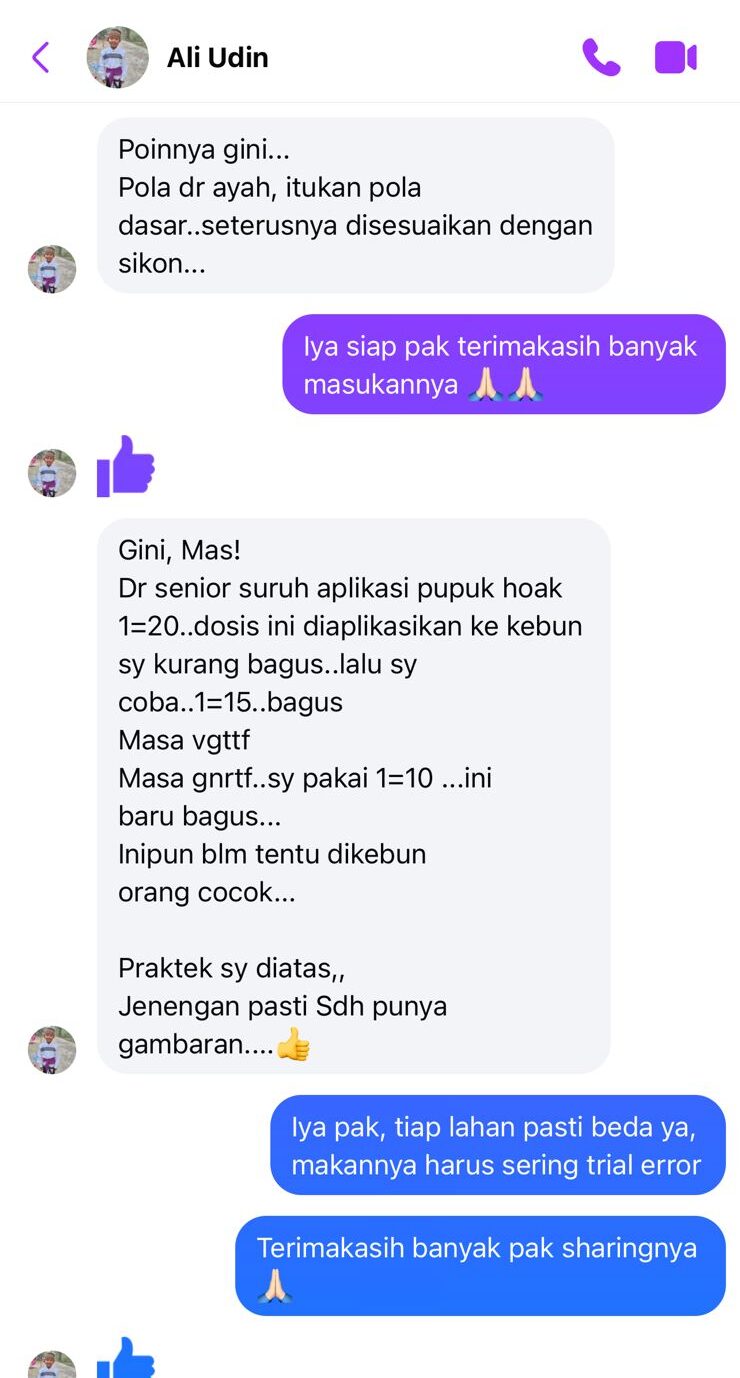Tap avatar beside the 'Poinnya gini' message
Image resolution: width=740 pixels, height=1378 pixels.
point(52,269)
